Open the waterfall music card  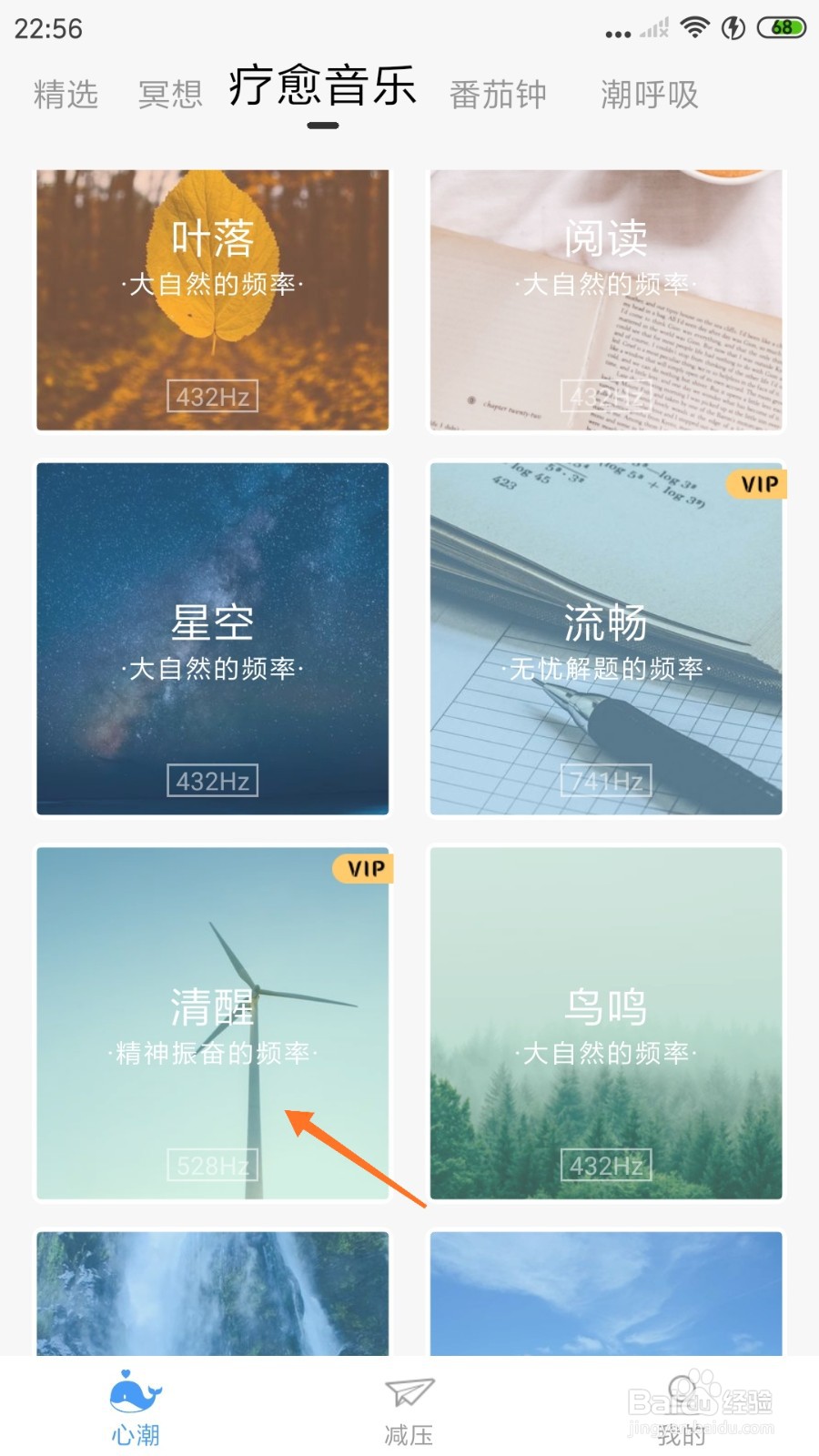point(213,1293)
